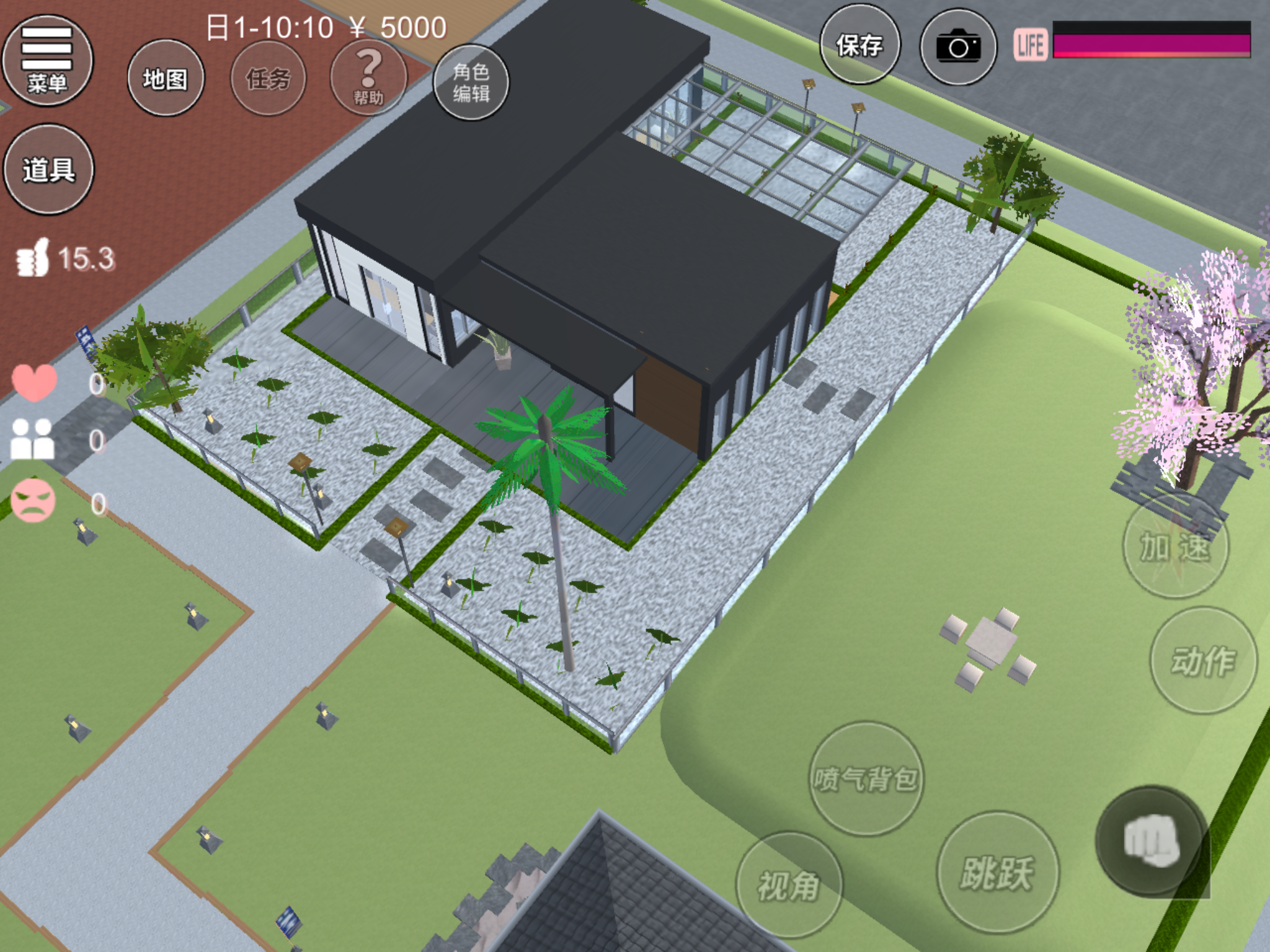1270x952 pixels.
Task: Tap 跳跃 to jump
Action: [997, 873]
